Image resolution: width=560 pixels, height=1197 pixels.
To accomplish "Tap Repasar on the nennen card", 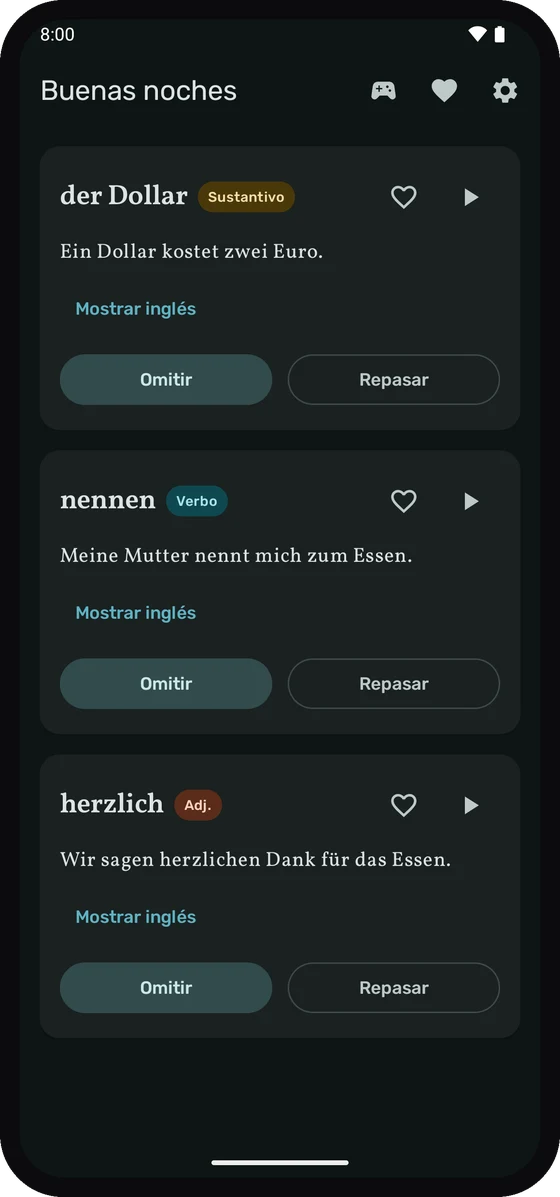I will click(394, 683).
